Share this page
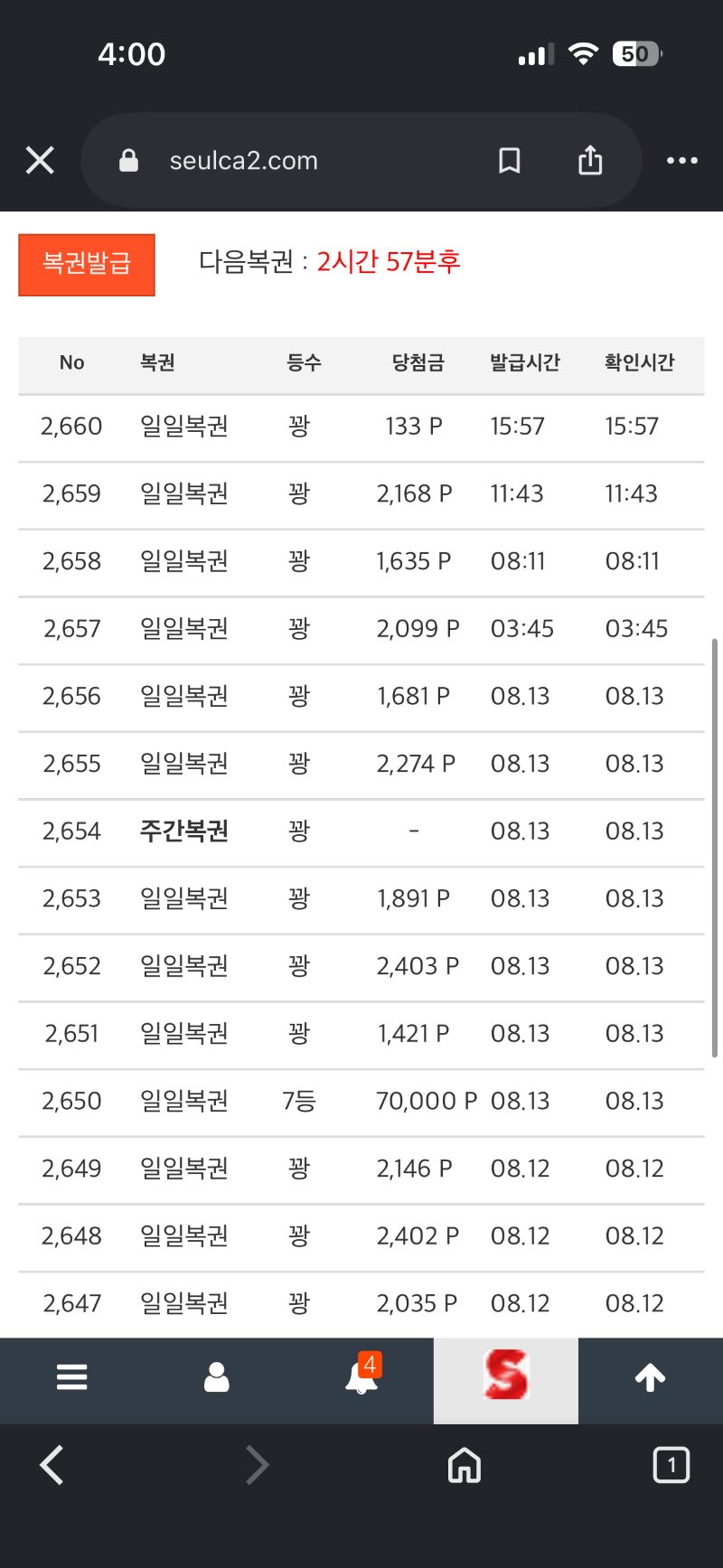Image resolution: width=723 pixels, height=1568 pixels. click(590, 160)
